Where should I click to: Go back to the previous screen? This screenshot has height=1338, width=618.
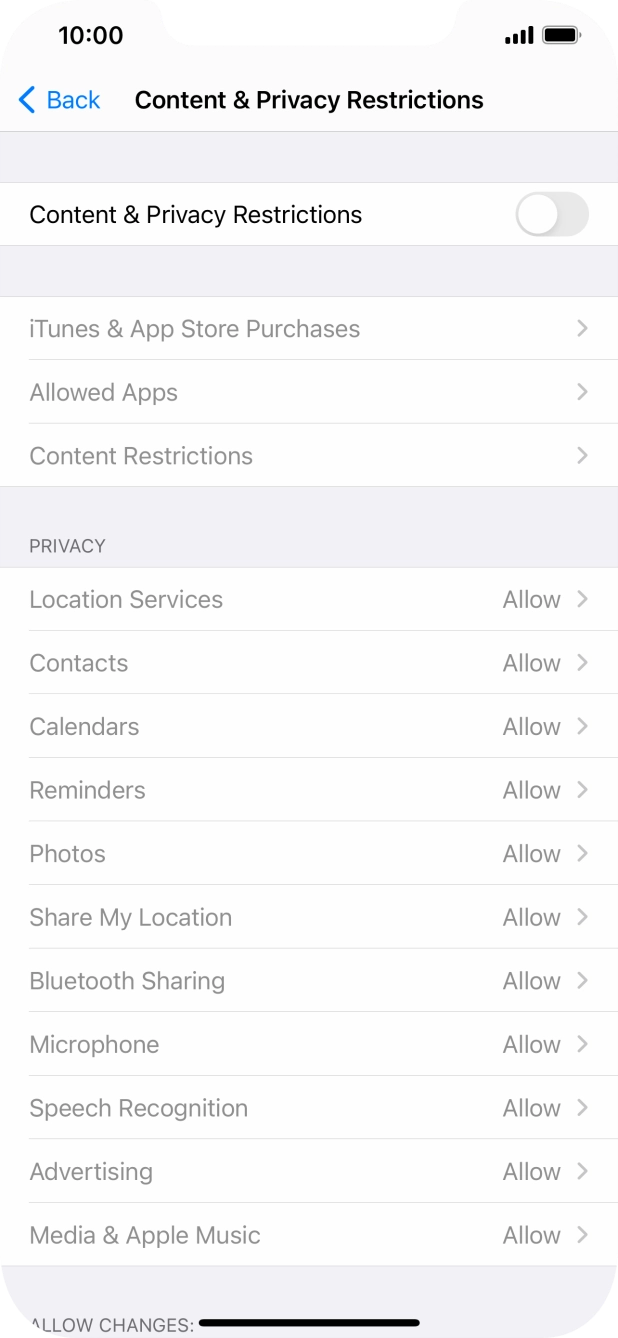tap(60, 100)
